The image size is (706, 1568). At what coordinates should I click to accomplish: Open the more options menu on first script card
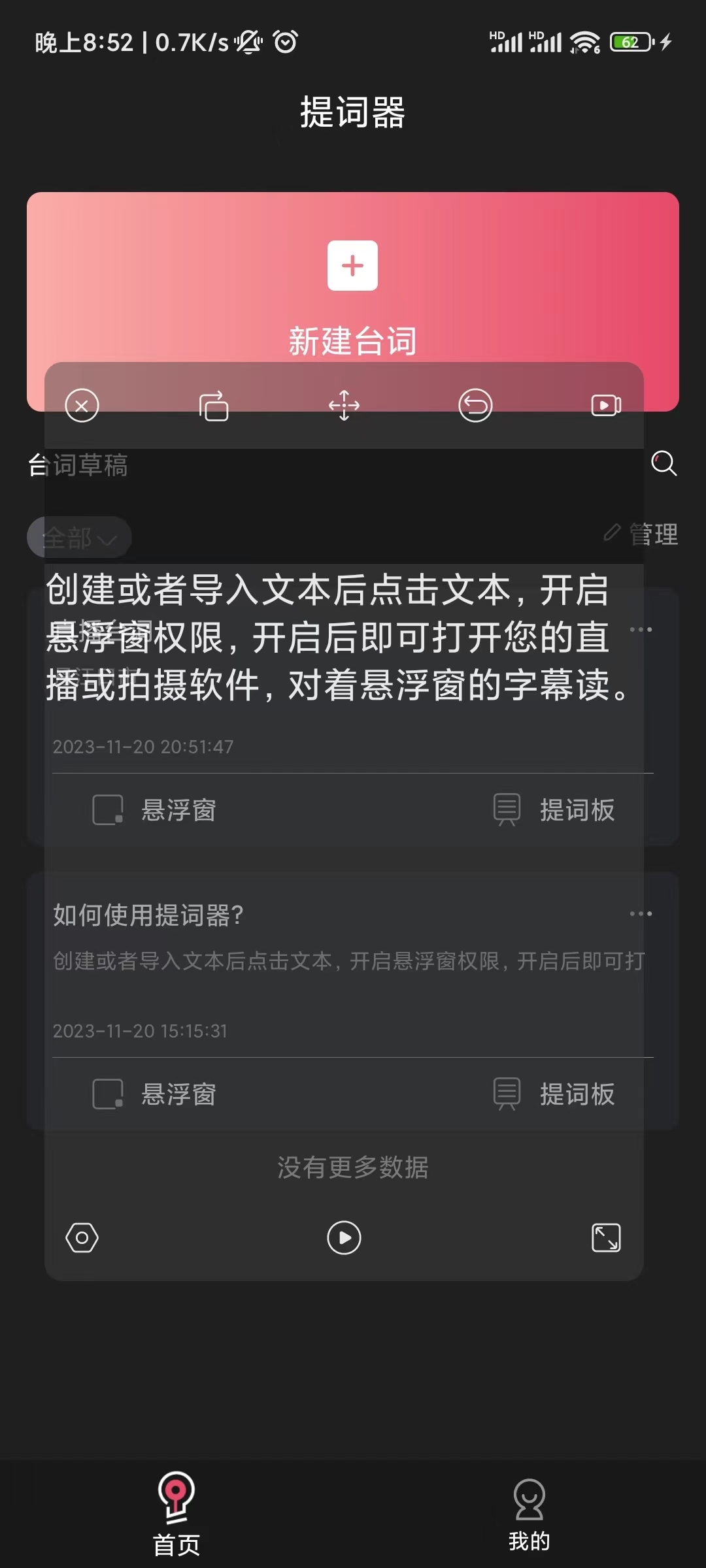641,629
